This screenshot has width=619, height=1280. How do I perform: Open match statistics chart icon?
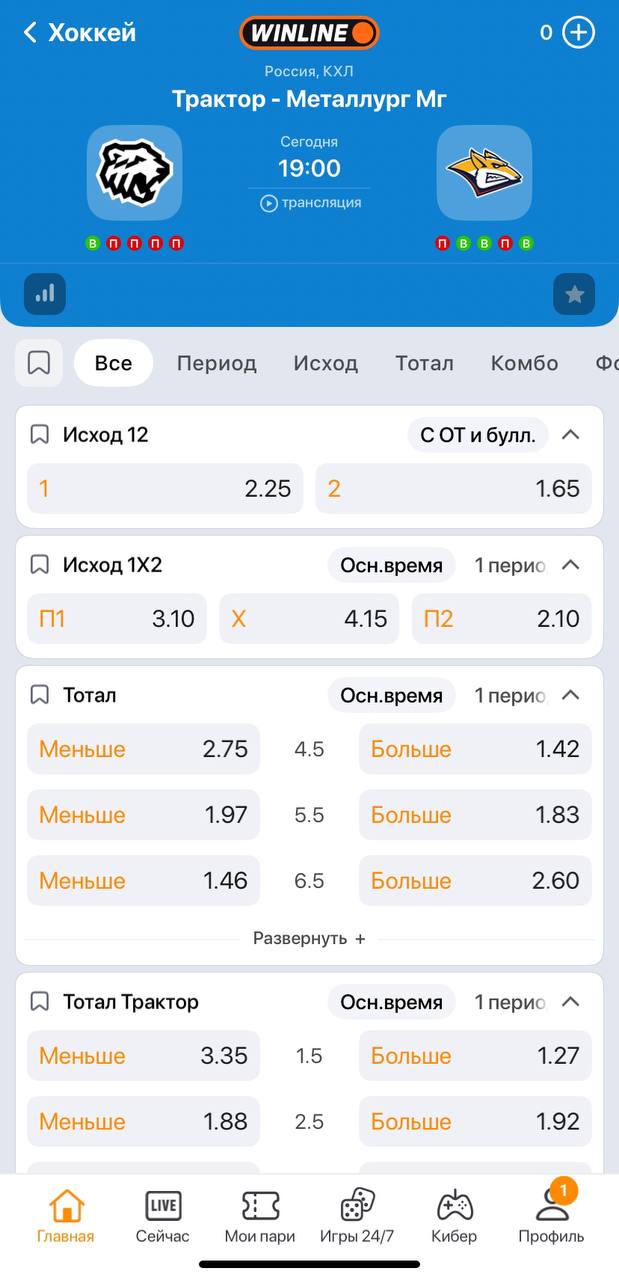(45, 294)
